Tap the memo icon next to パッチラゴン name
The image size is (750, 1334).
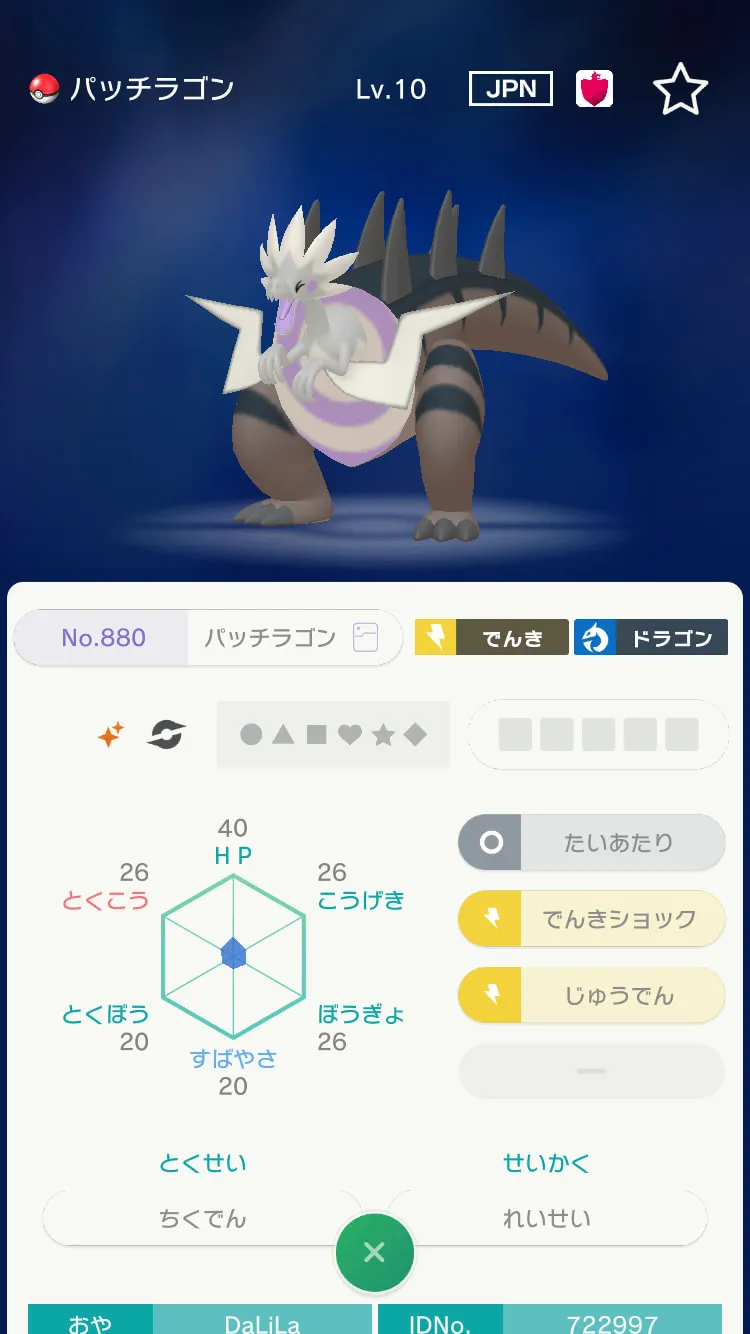(x=365, y=638)
